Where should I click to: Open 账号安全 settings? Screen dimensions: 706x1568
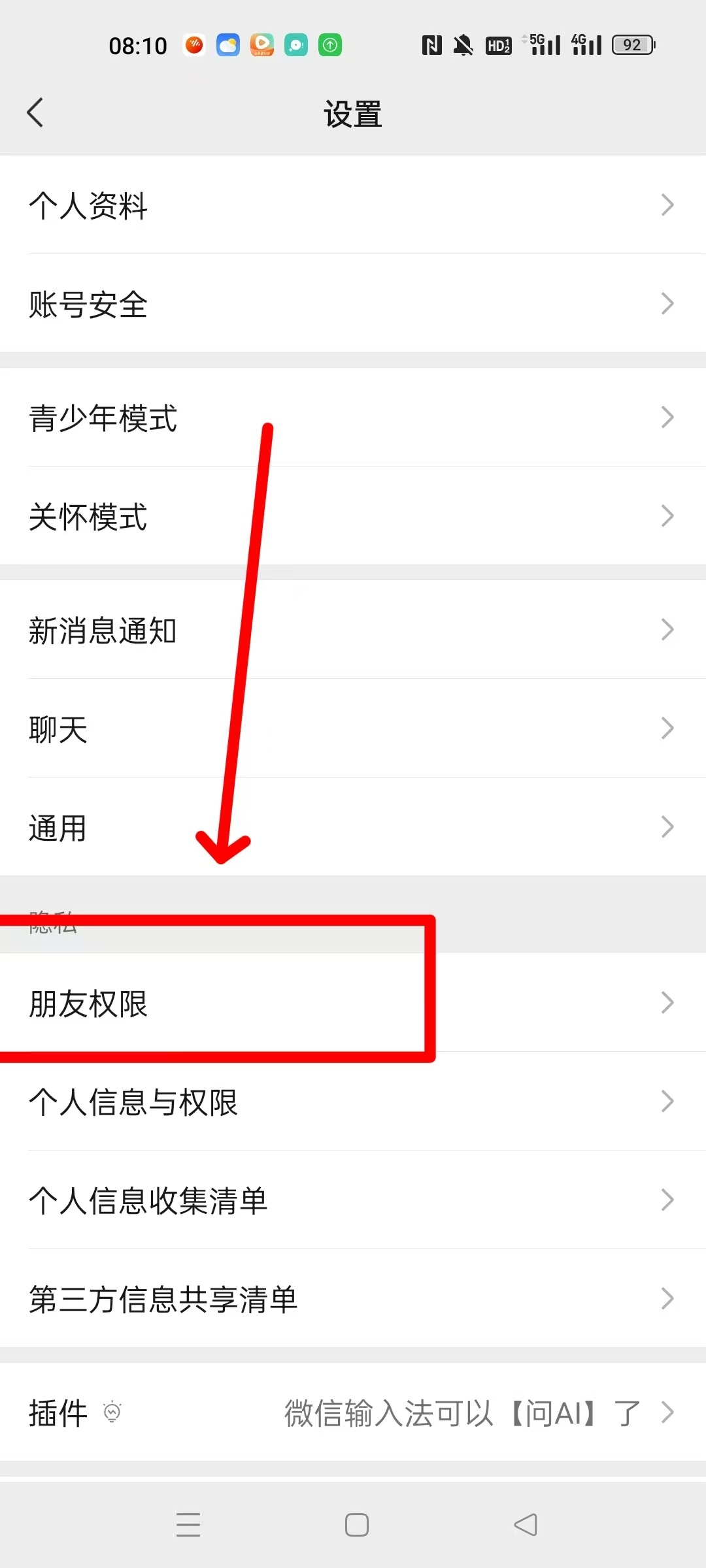coord(353,304)
